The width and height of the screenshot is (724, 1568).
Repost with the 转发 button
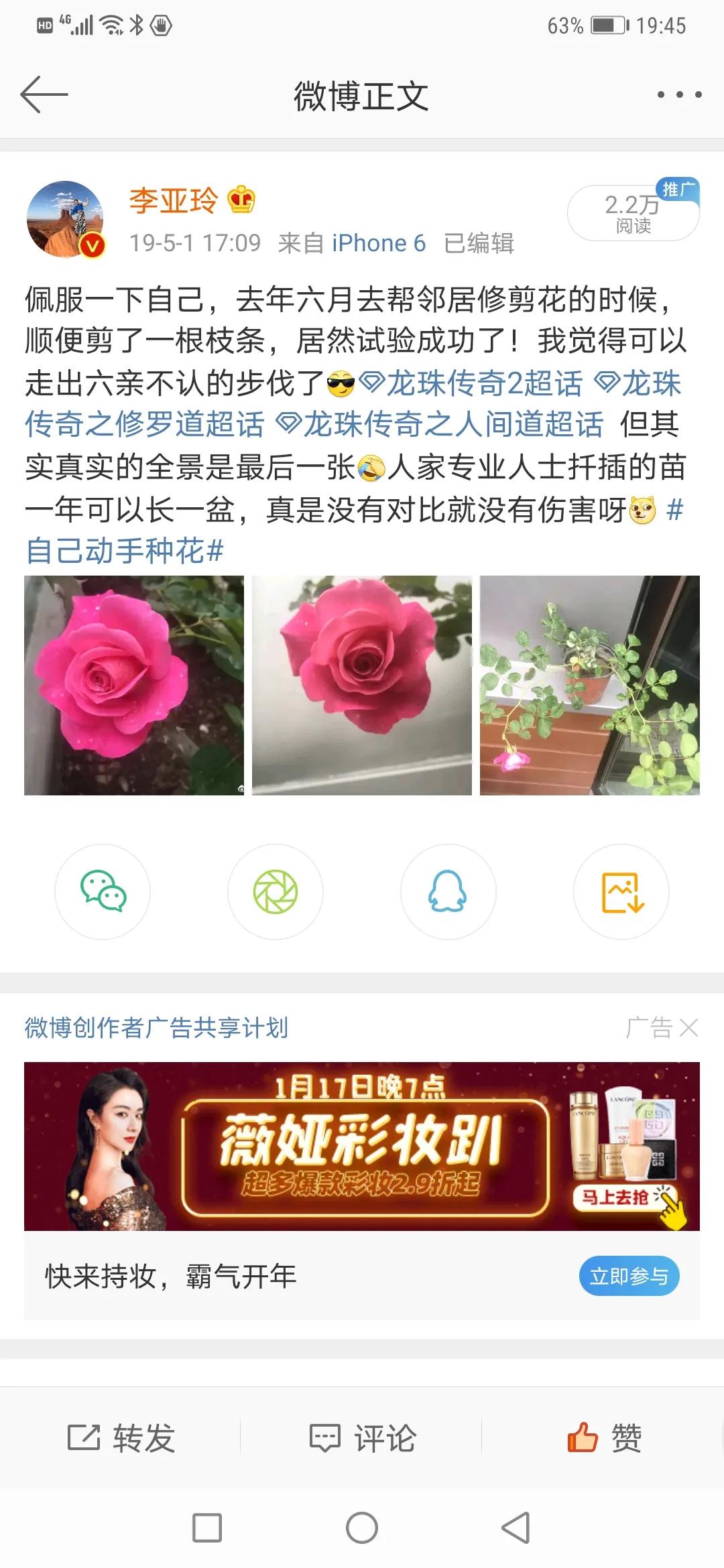pyautogui.click(x=121, y=1438)
